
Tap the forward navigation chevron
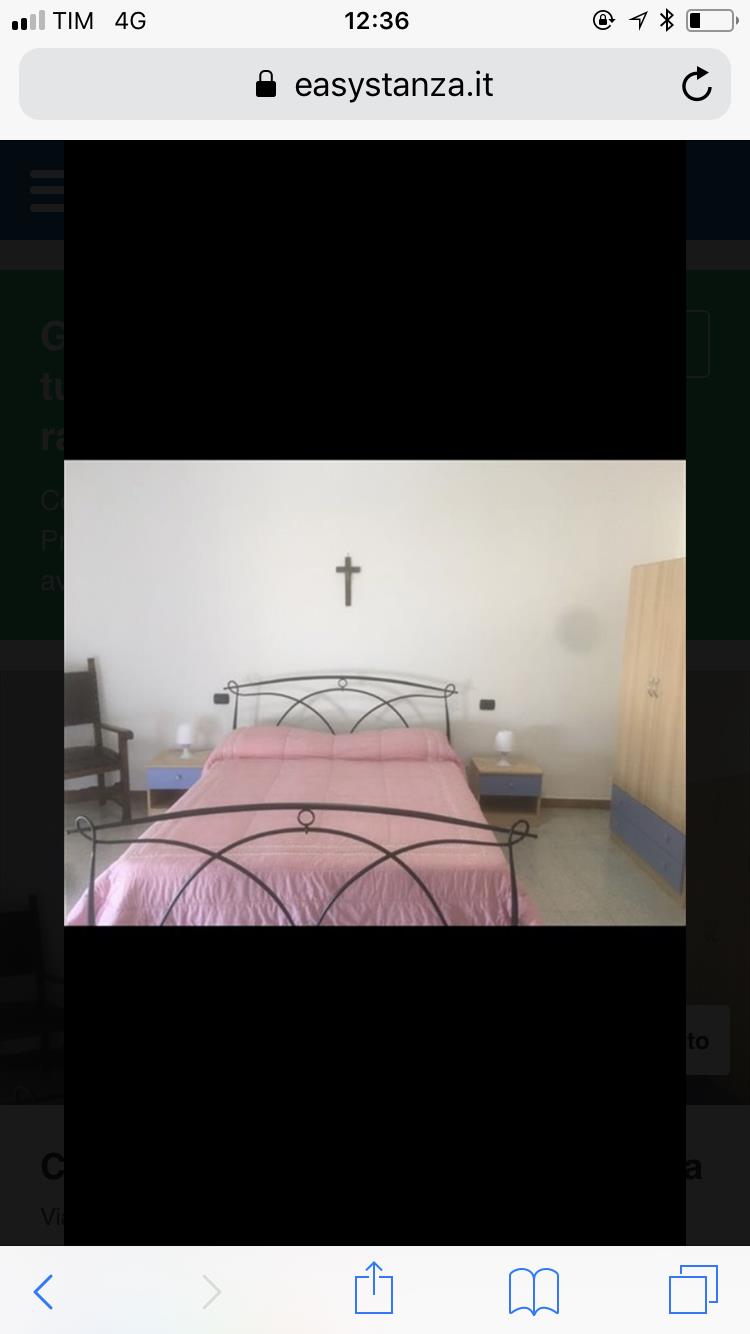pos(210,1291)
